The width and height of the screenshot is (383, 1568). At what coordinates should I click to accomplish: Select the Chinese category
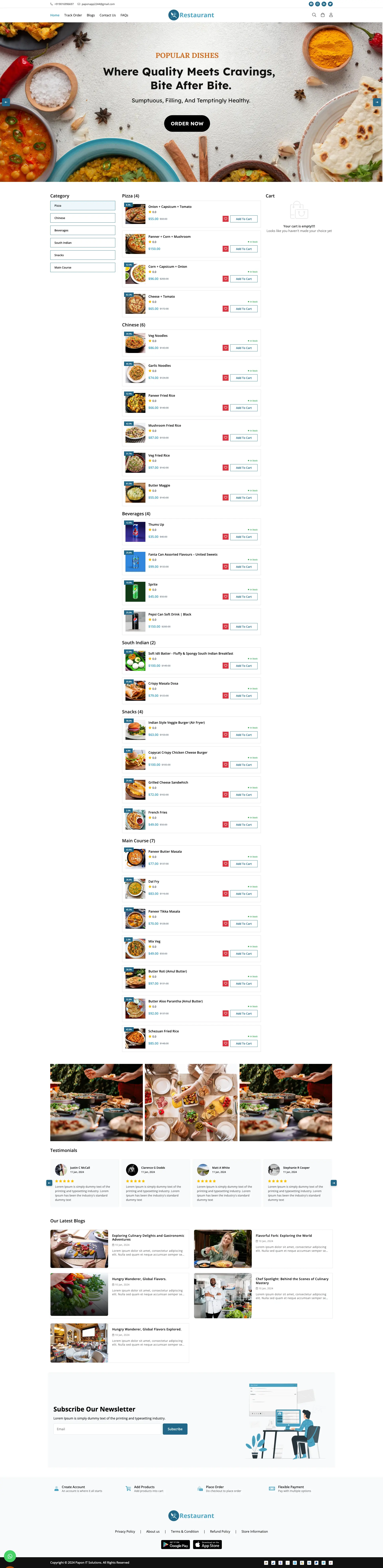click(x=83, y=218)
